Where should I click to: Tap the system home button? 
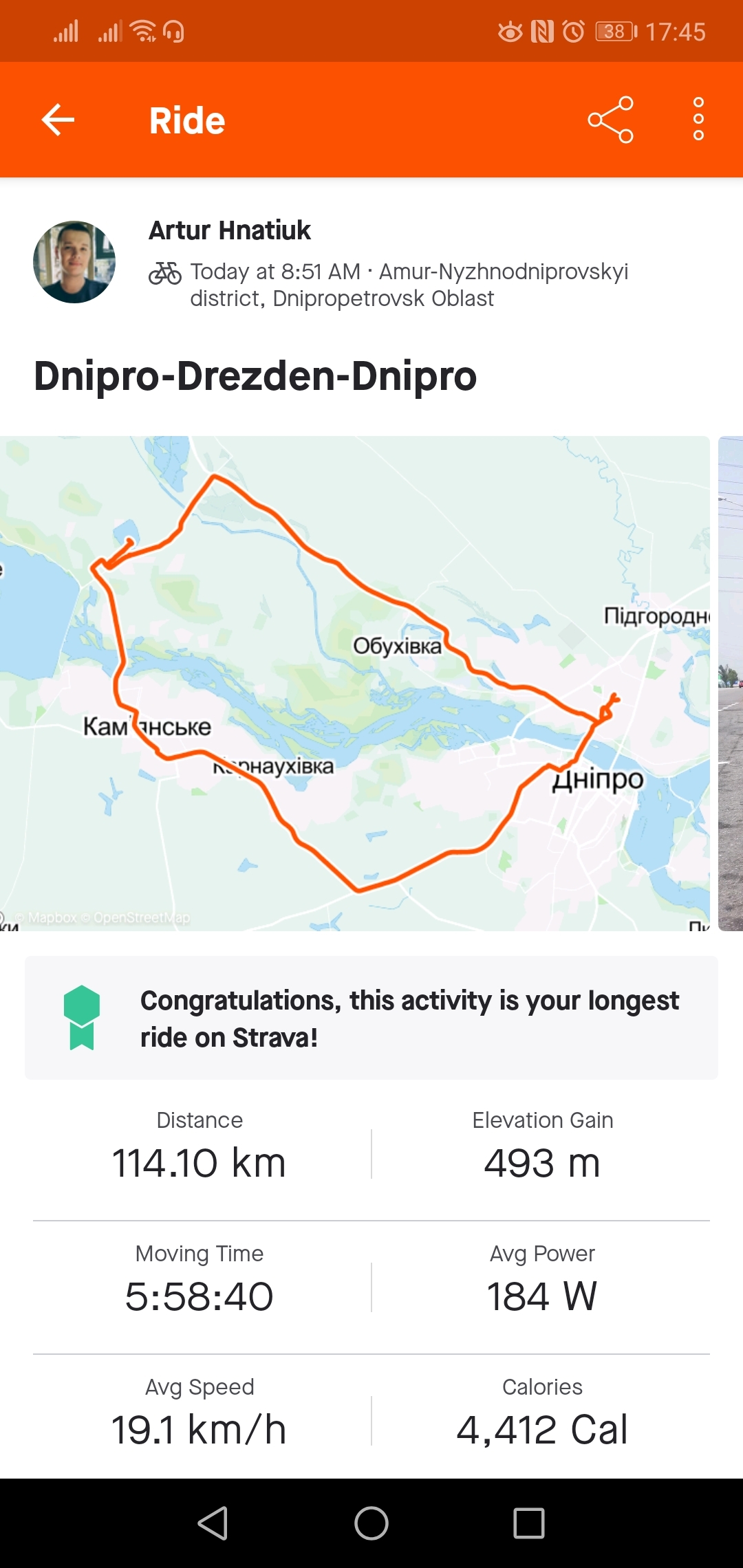(371, 1523)
